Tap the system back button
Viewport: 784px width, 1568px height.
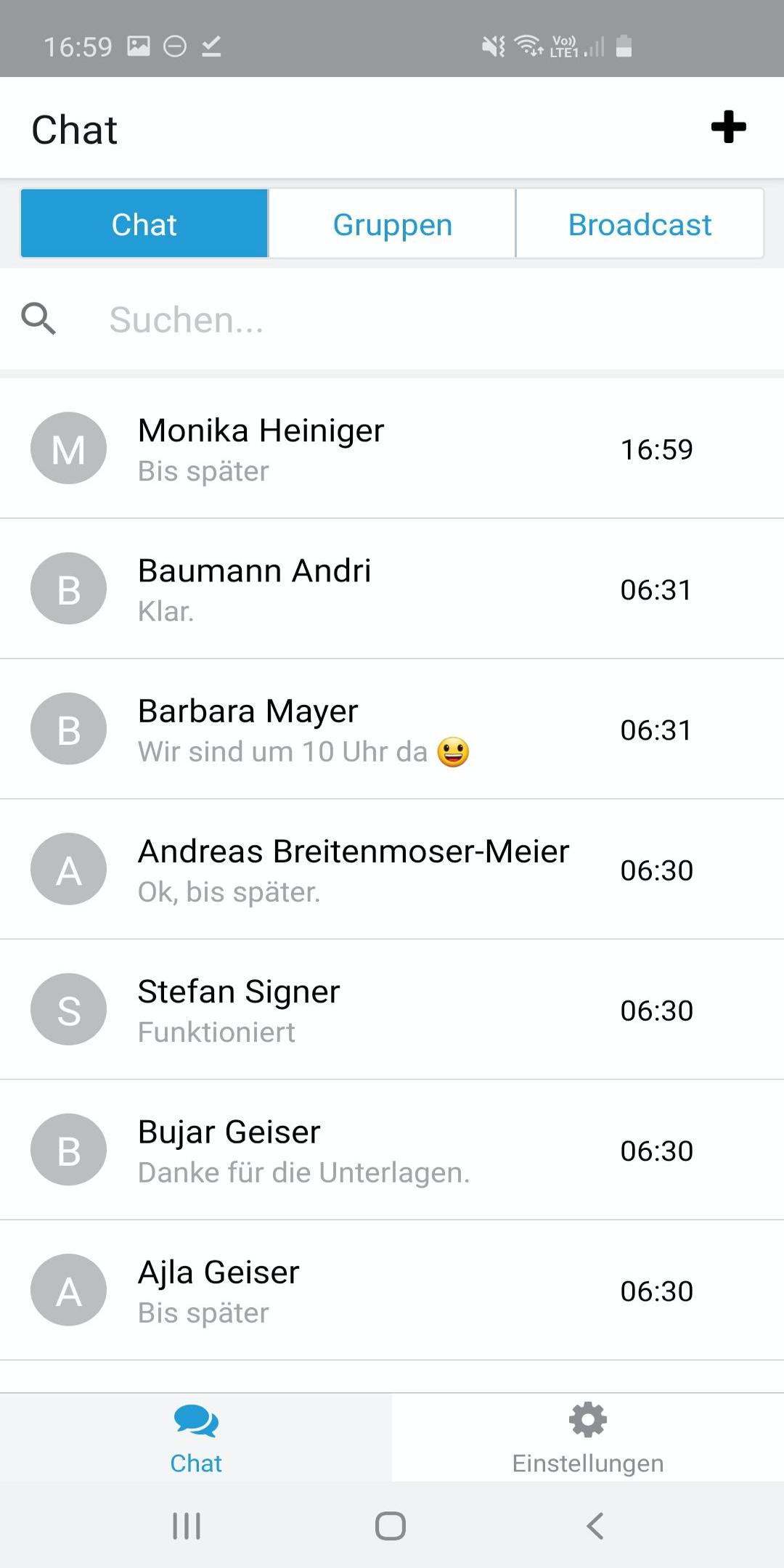pos(595,1526)
